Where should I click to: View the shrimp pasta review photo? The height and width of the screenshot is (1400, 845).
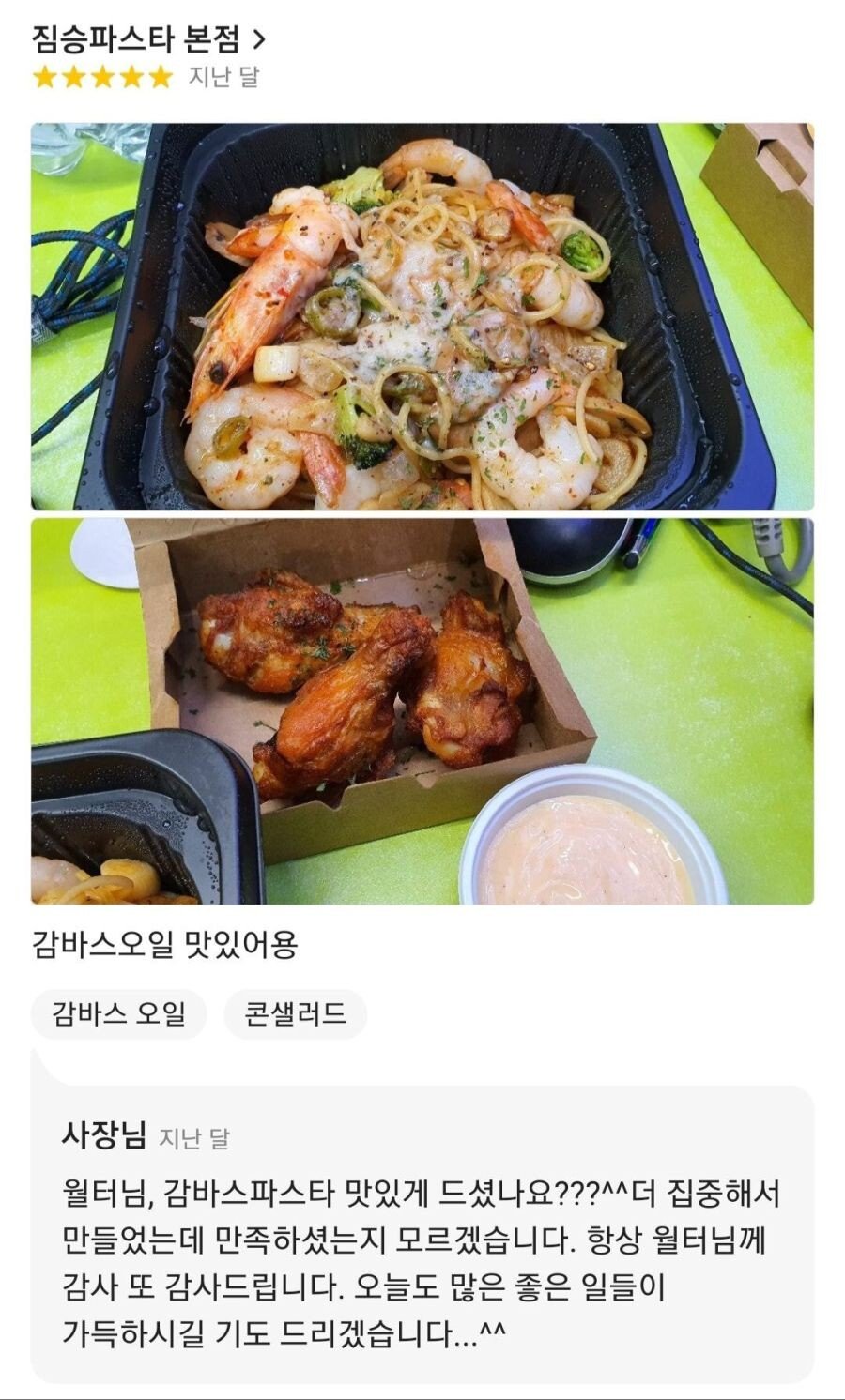(x=422, y=316)
